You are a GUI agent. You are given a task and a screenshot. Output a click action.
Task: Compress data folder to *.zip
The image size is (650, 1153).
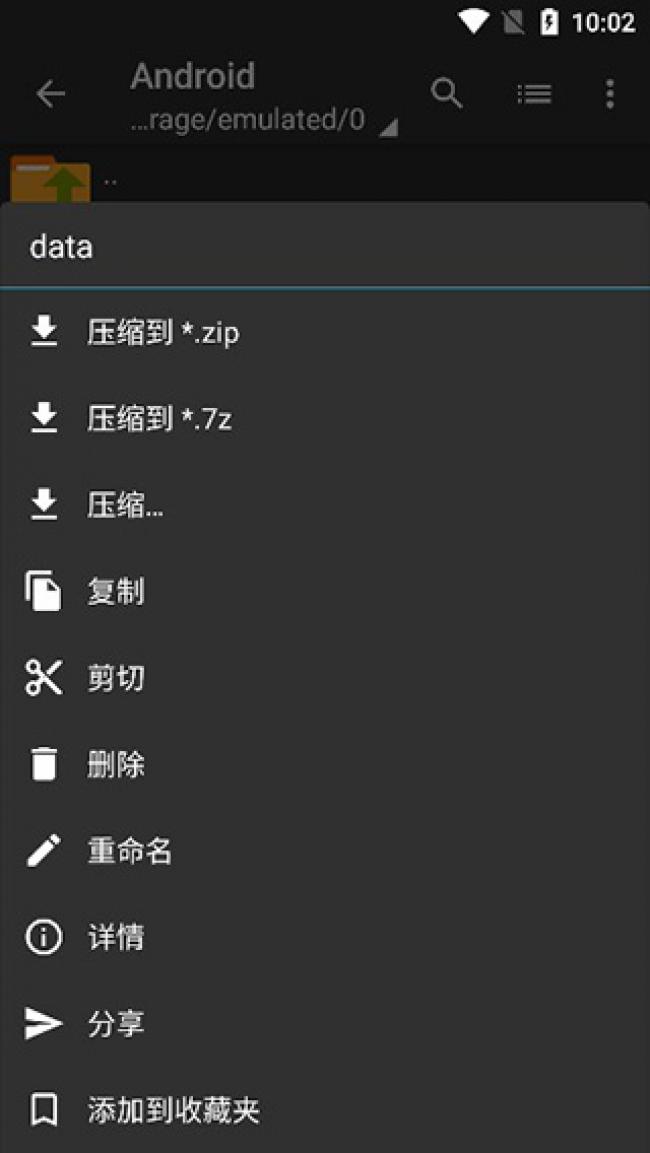(163, 332)
